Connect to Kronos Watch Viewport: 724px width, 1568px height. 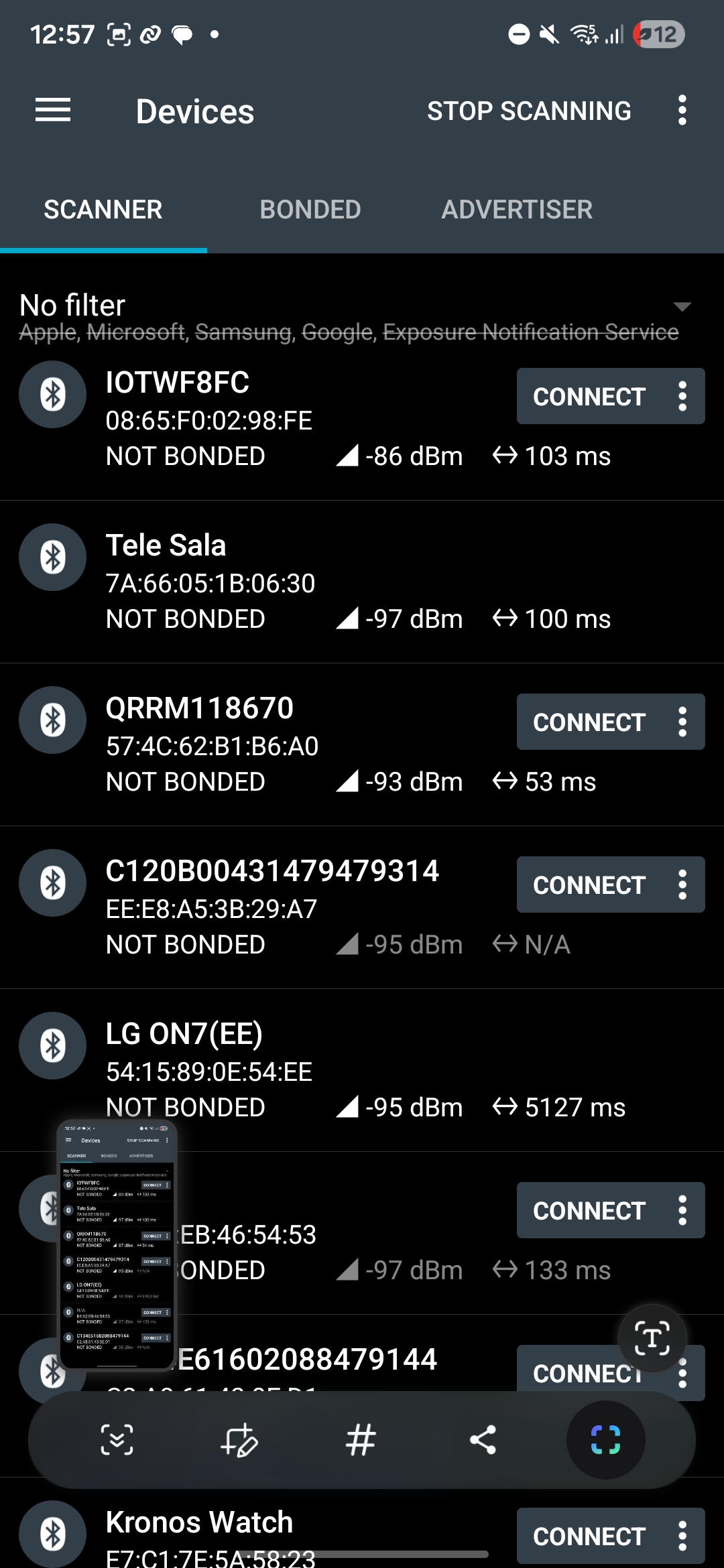(x=589, y=1537)
